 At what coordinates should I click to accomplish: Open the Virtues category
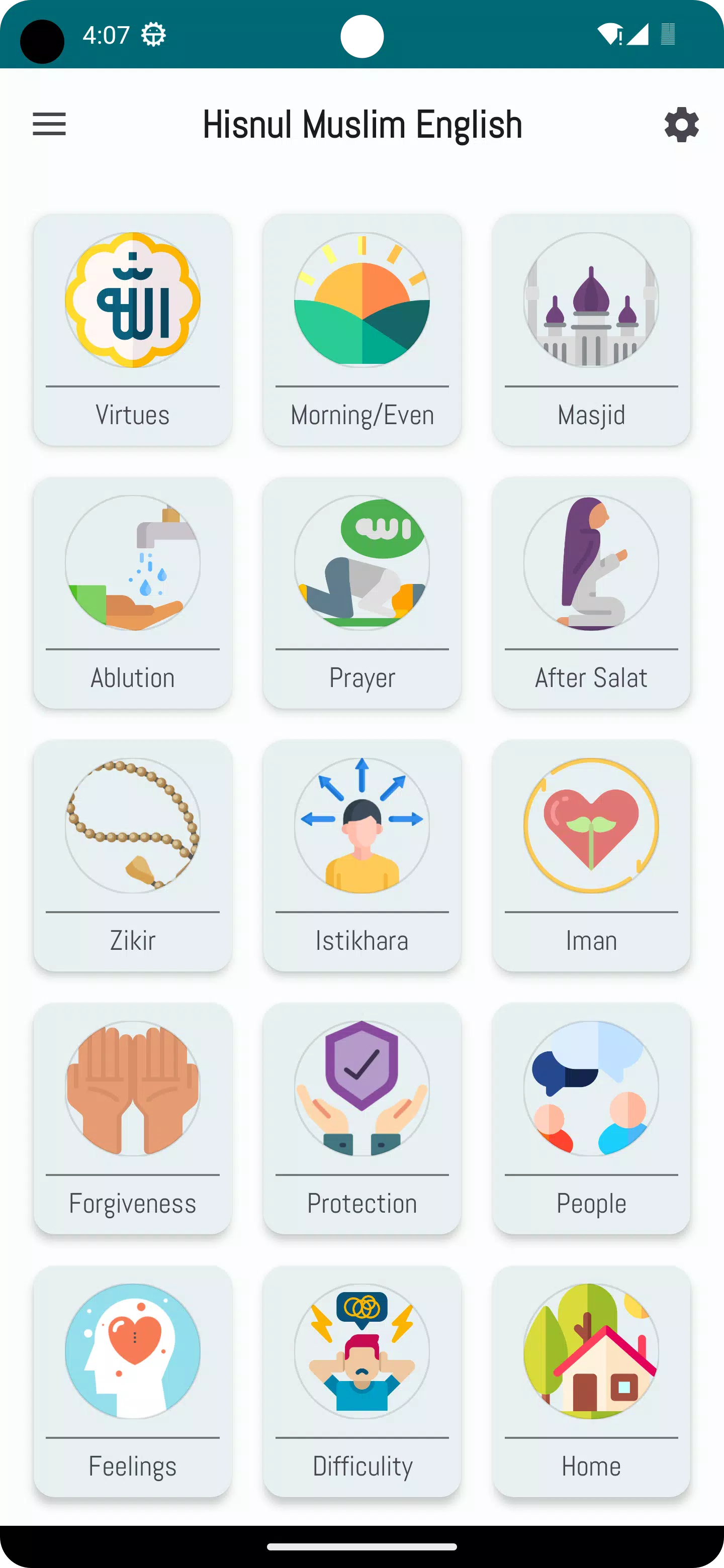coord(133,330)
